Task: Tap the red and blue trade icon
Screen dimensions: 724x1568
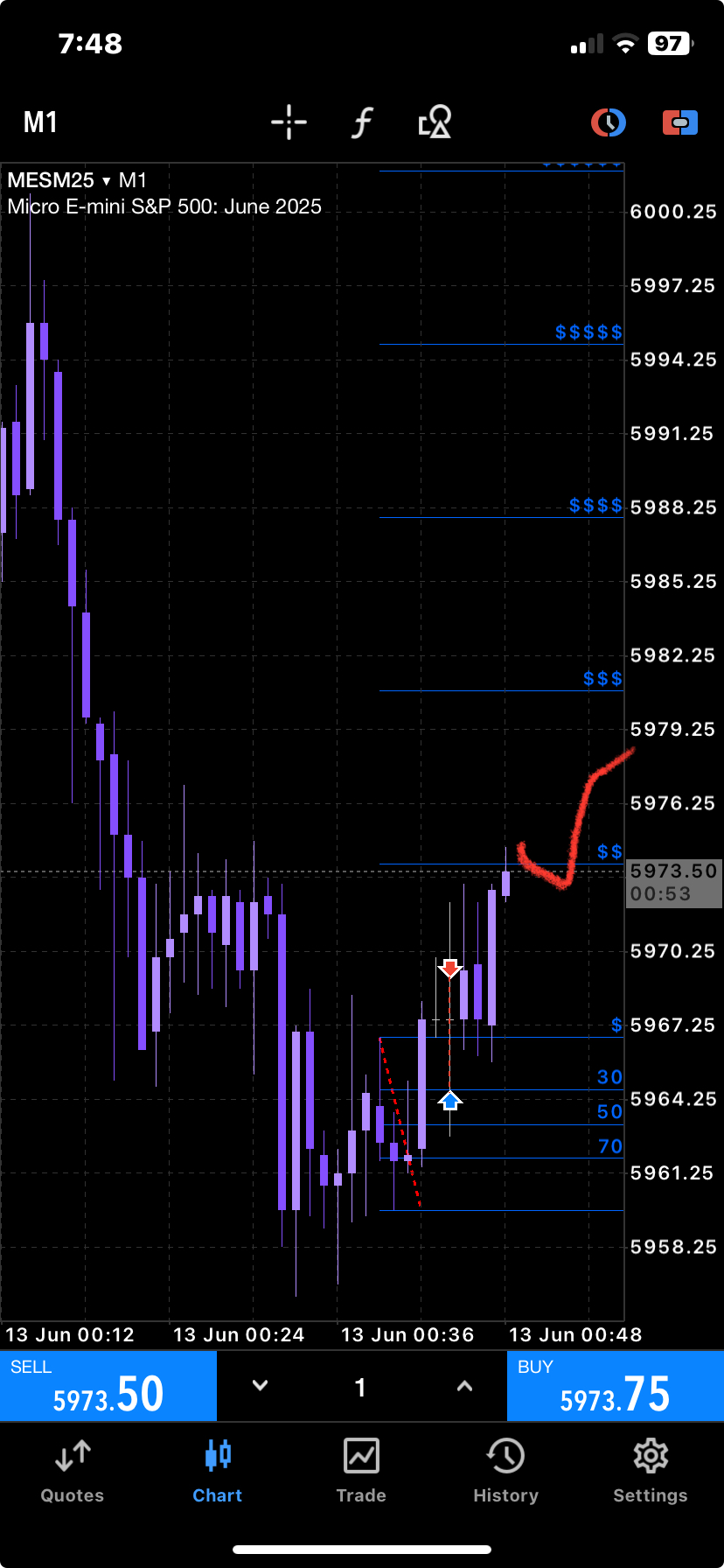Action: tap(679, 122)
